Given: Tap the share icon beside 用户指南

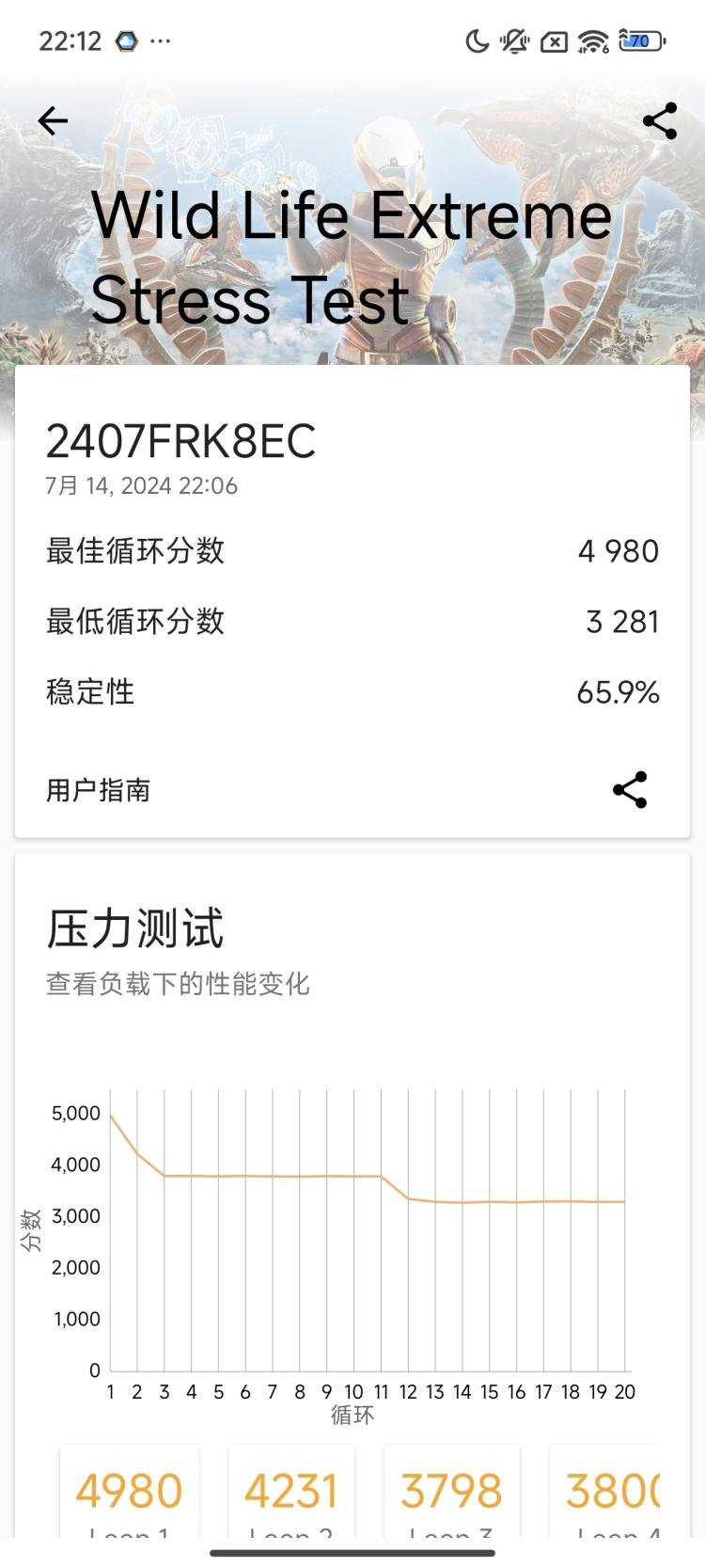Looking at the screenshot, I should (x=630, y=790).
